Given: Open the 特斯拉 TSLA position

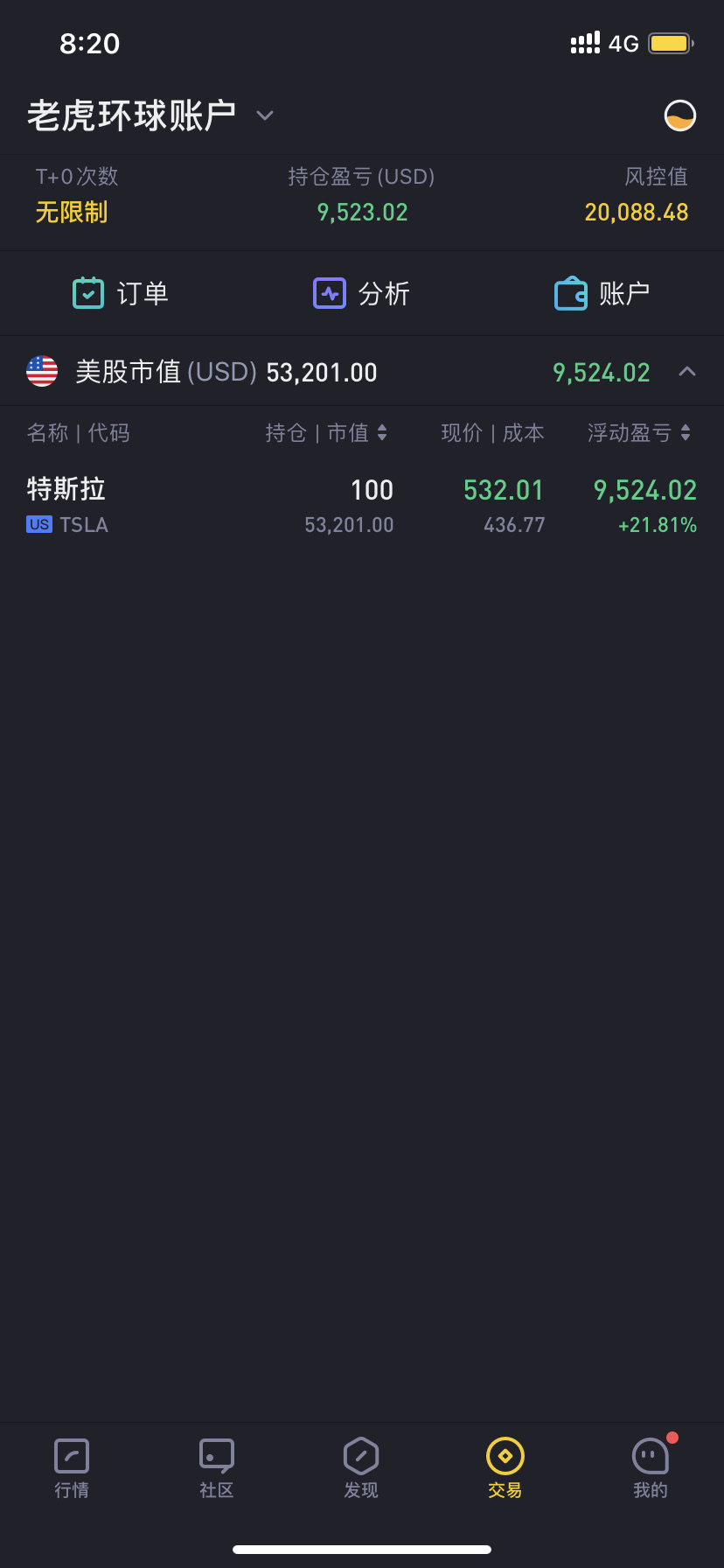Looking at the screenshot, I should tap(362, 507).
